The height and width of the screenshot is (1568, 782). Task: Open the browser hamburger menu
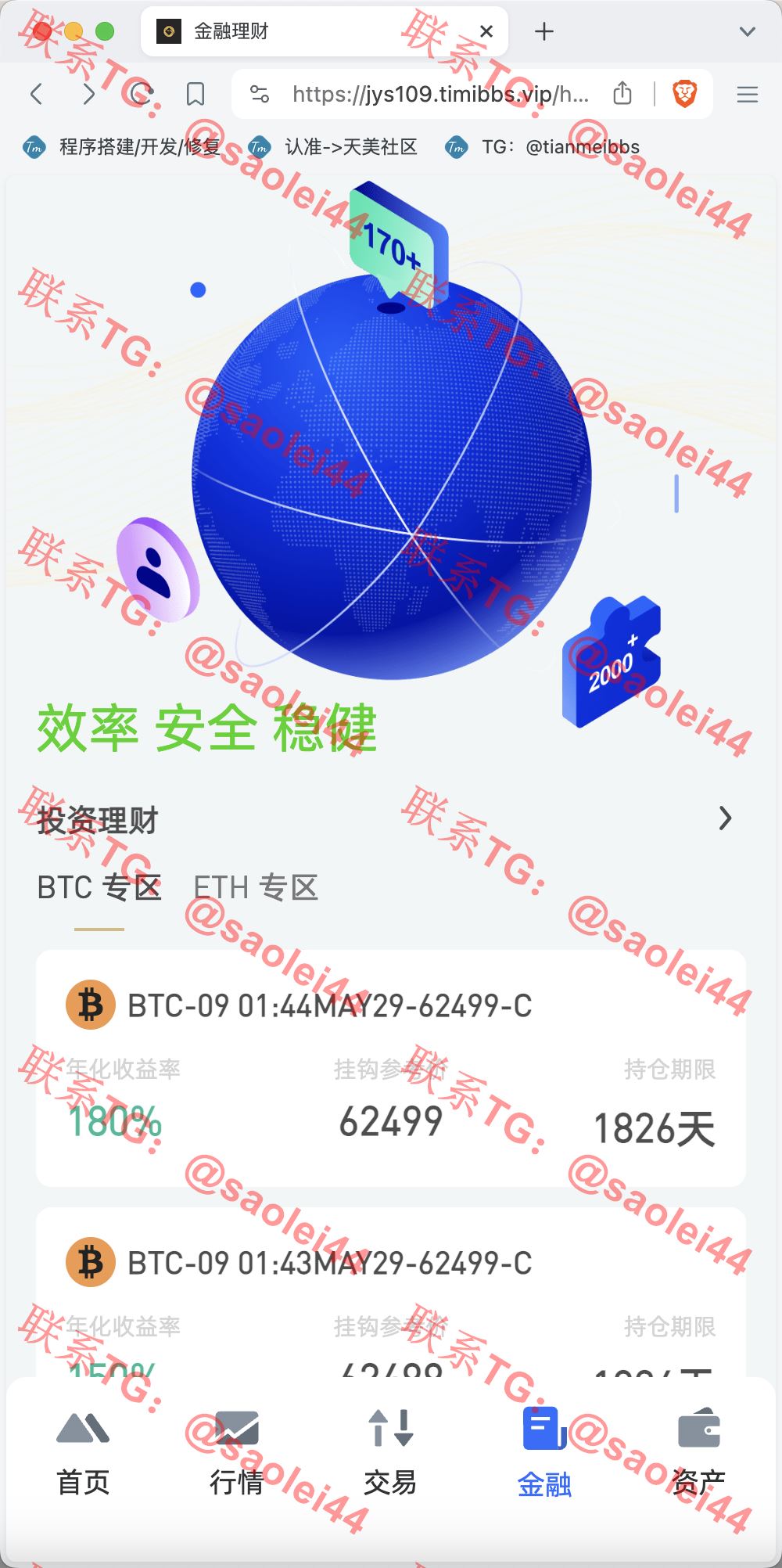coord(748,95)
